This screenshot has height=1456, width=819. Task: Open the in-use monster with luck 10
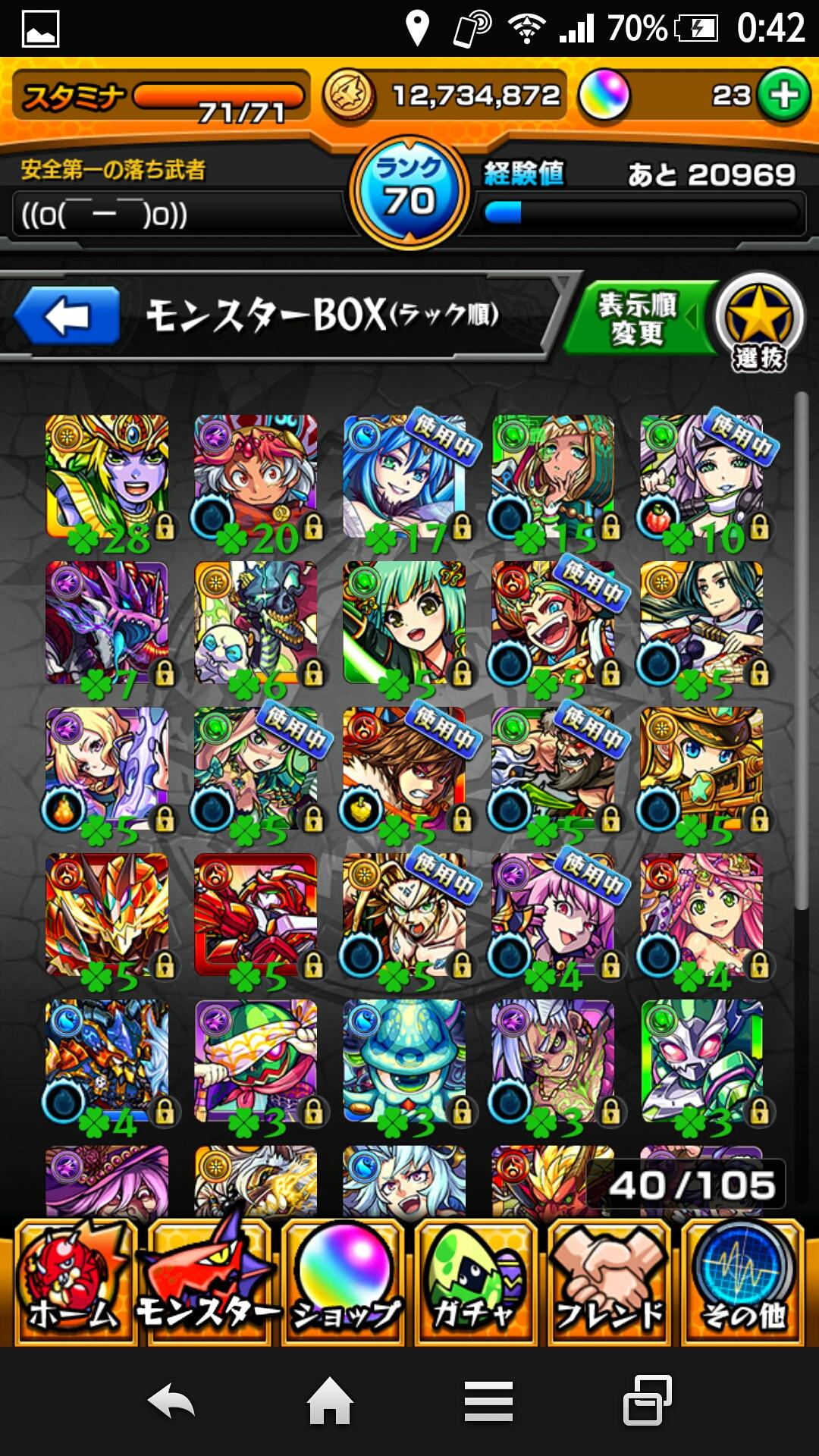pos(701,478)
